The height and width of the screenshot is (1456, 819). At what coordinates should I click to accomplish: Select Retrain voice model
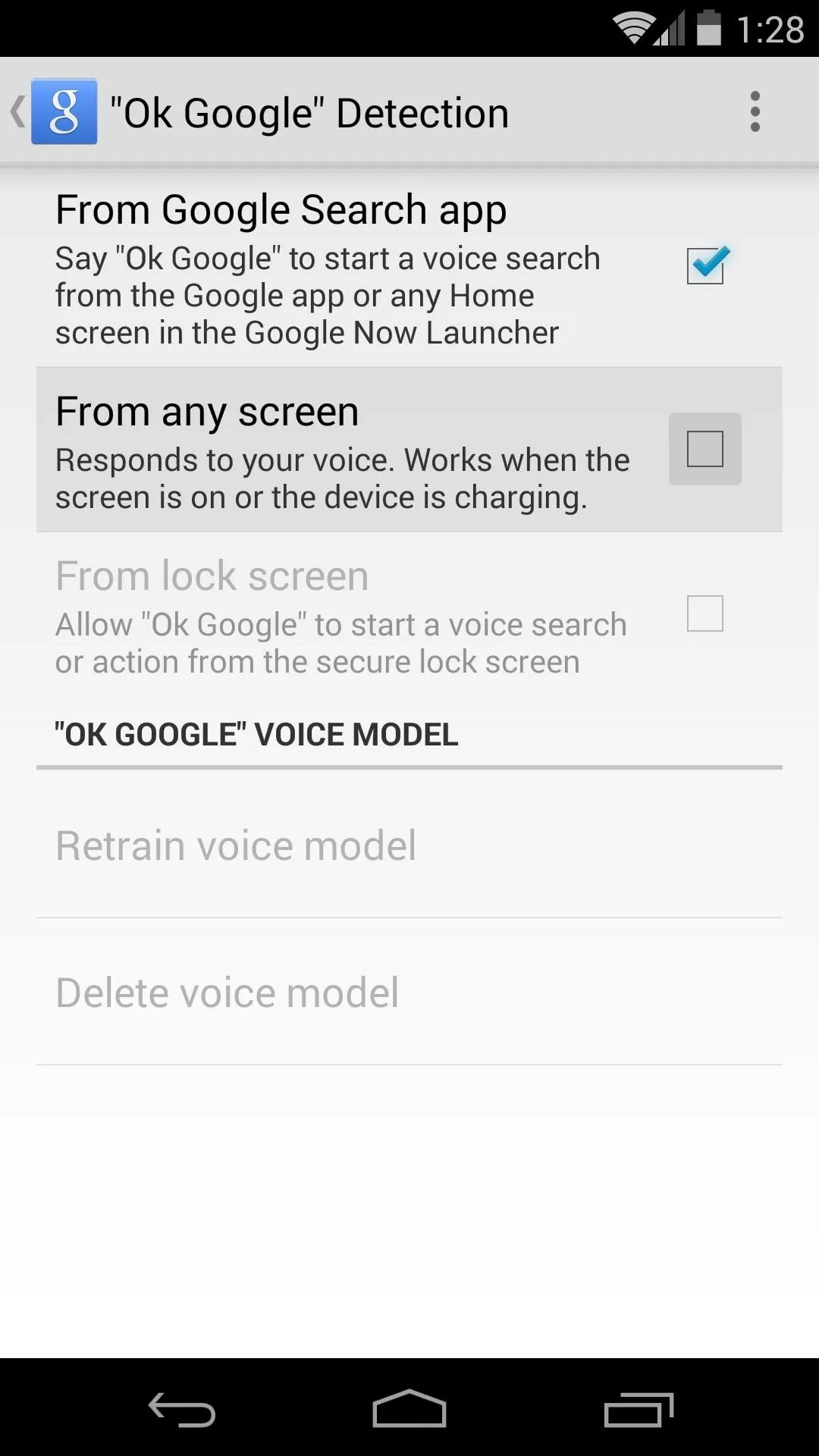click(409, 845)
